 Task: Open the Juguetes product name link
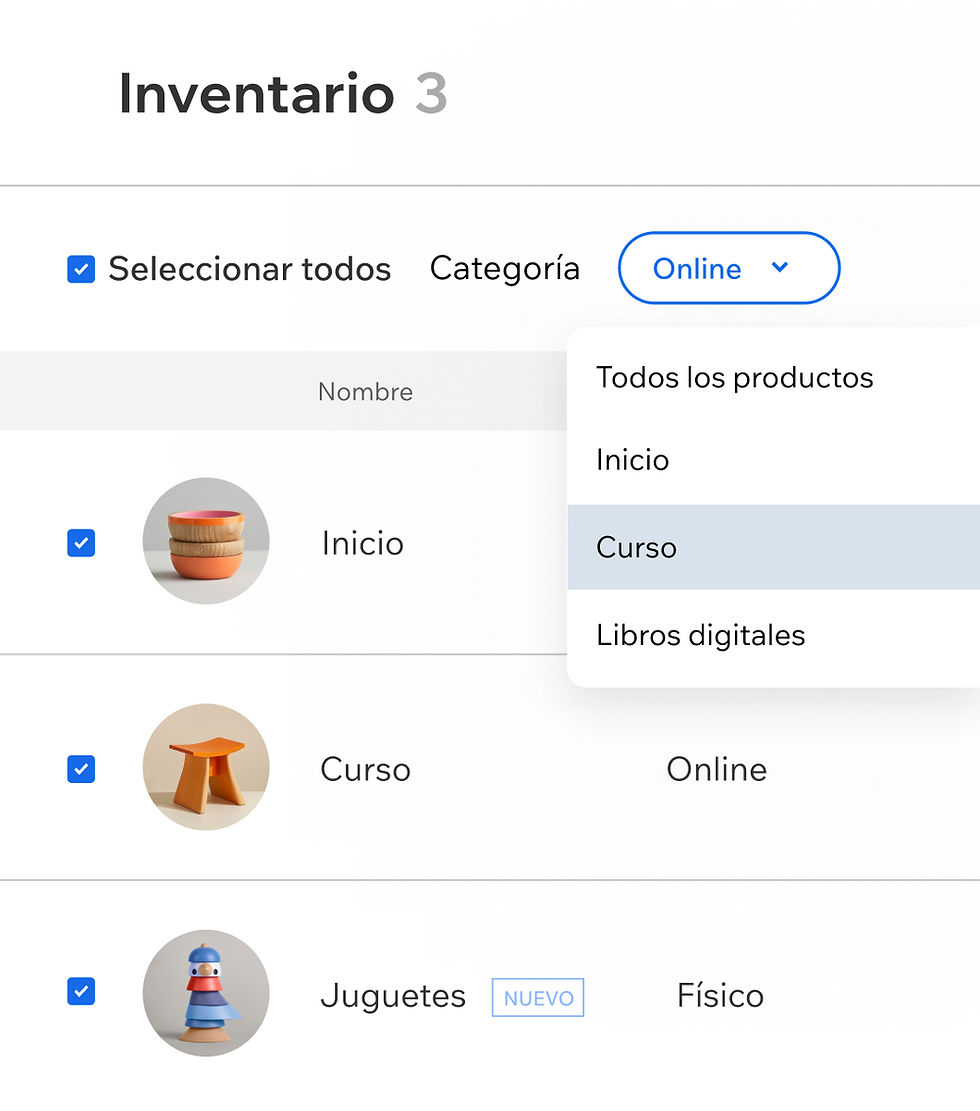click(393, 995)
